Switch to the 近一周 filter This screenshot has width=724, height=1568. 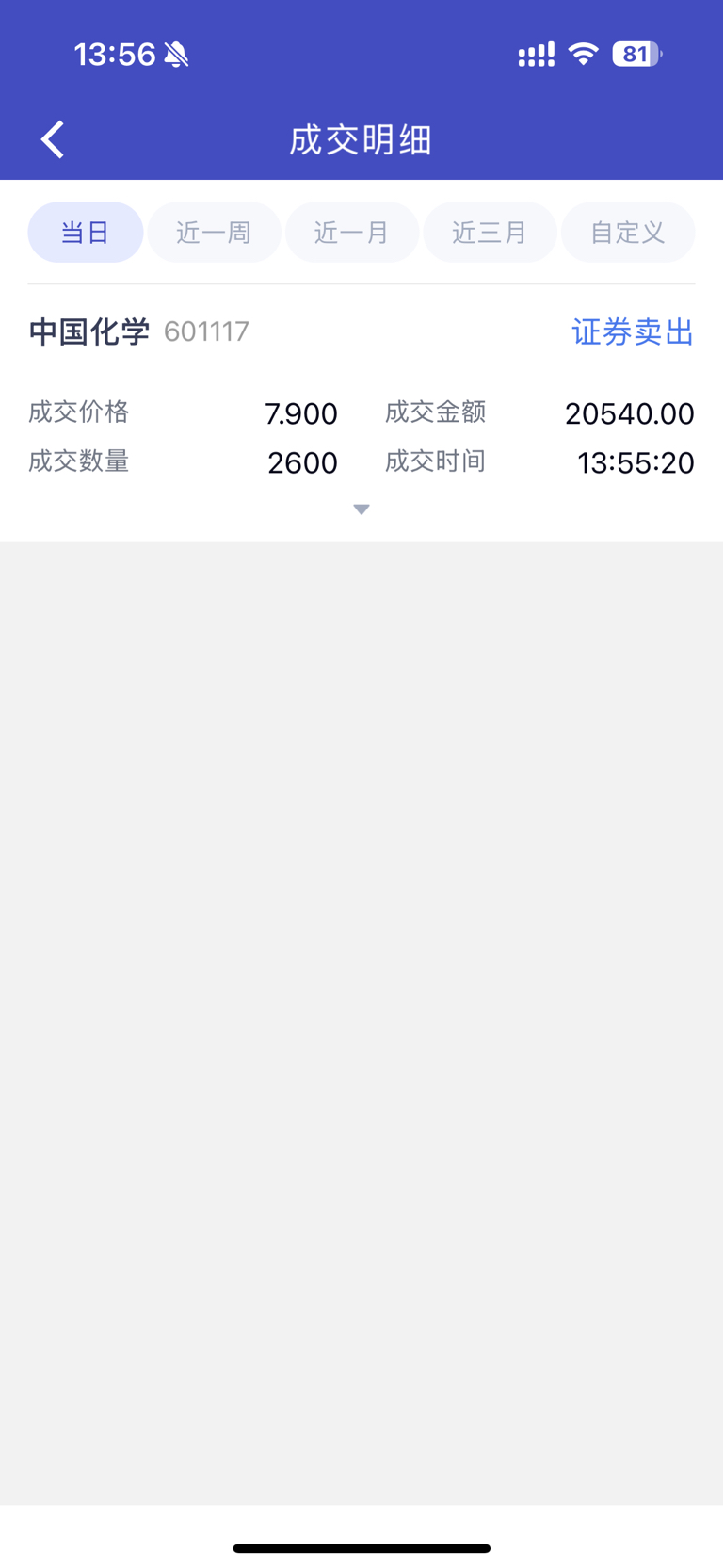click(214, 233)
